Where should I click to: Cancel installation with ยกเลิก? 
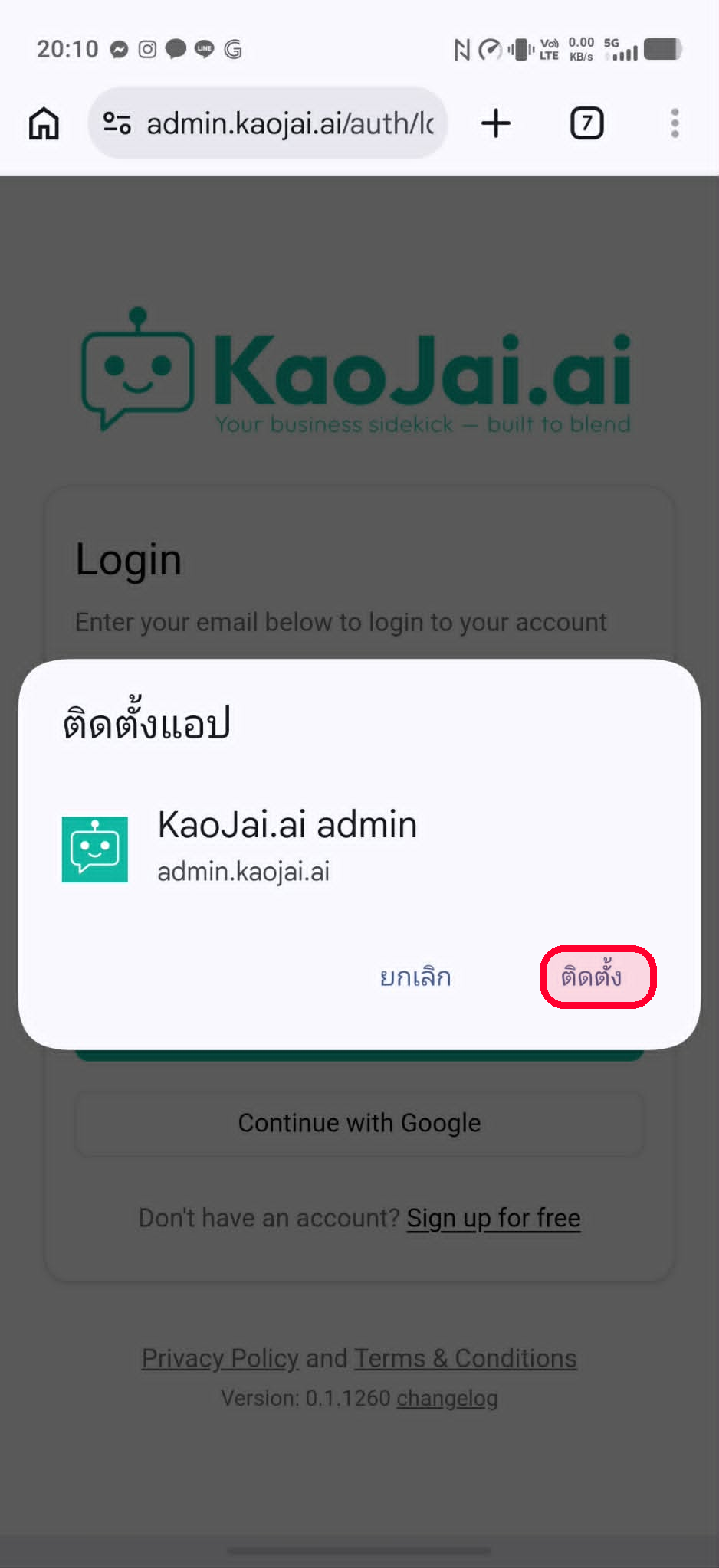[x=415, y=977]
